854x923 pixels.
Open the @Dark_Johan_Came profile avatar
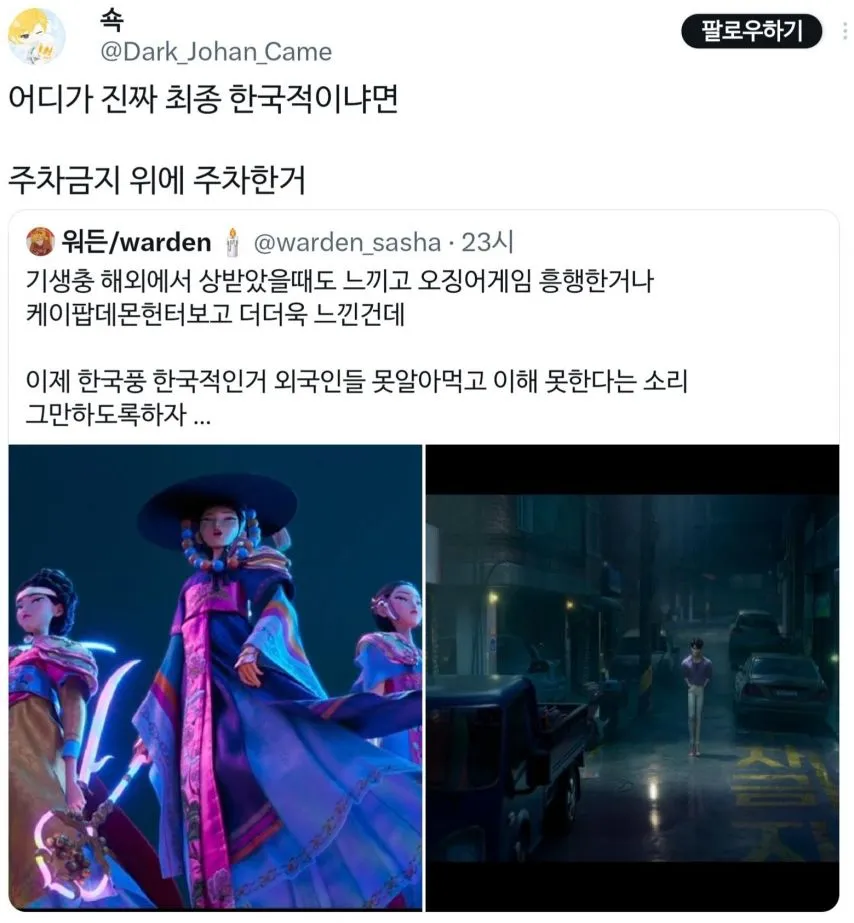[x=37, y=37]
